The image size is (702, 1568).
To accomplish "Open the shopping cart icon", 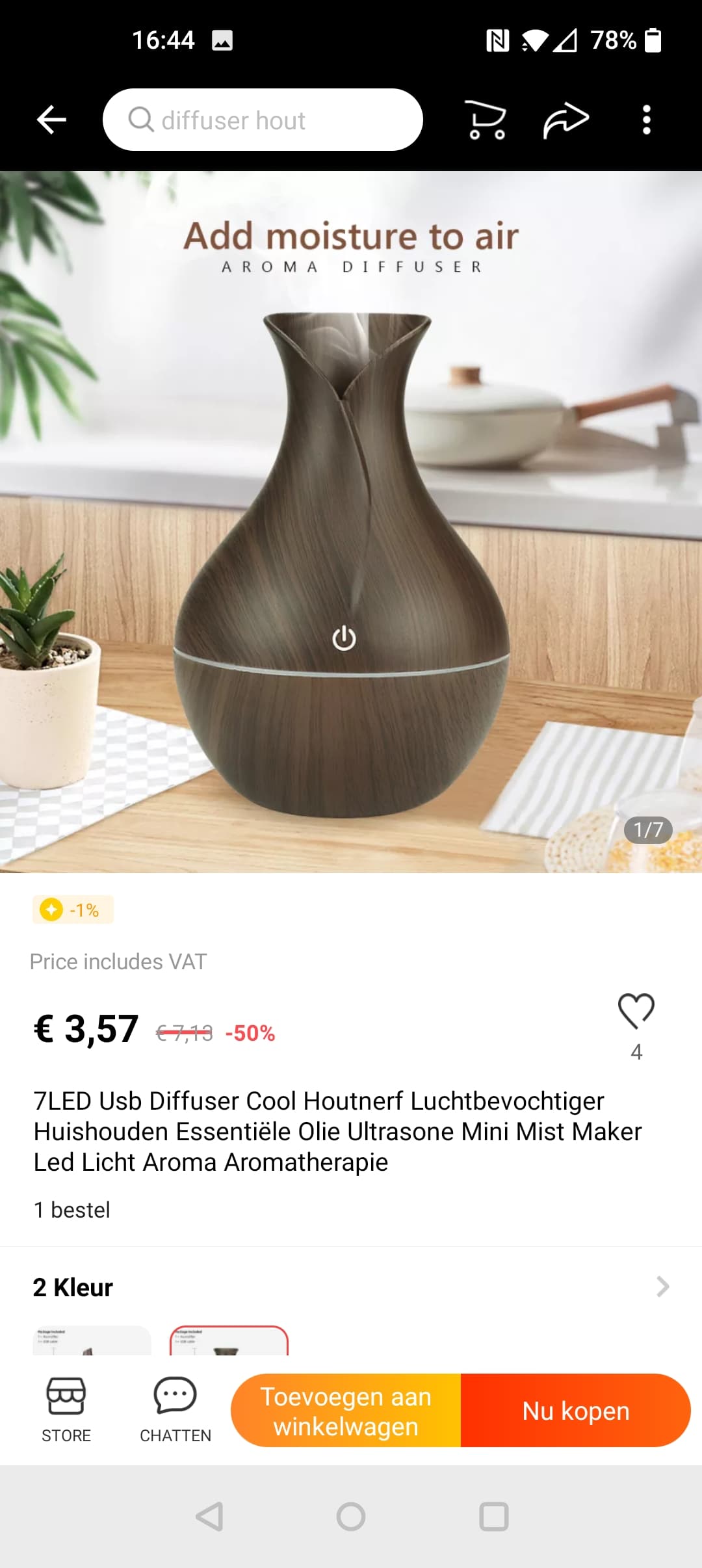I will pos(486,120).
